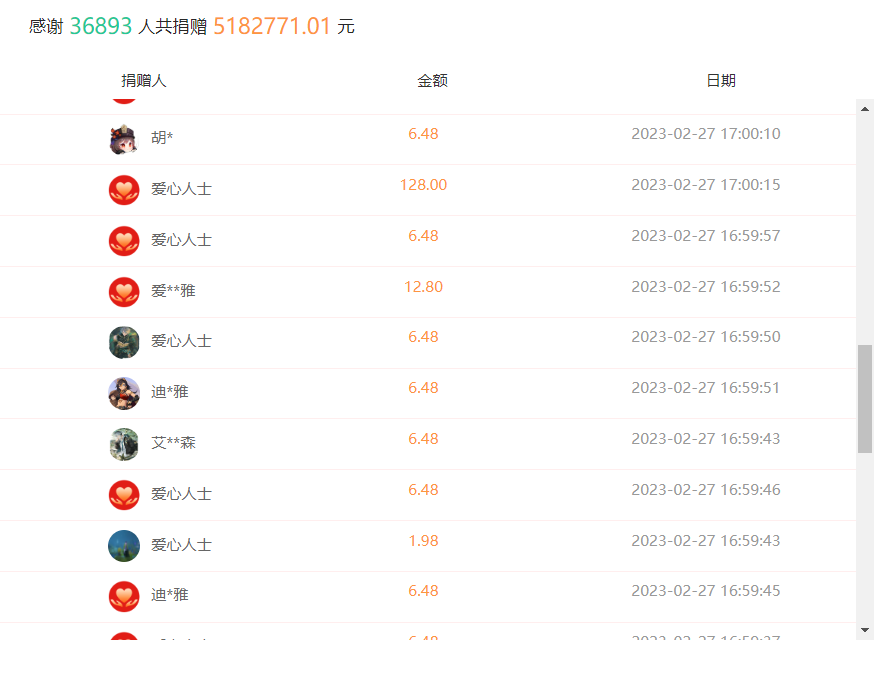Image resolution: width=894 pixels, height=688 pixels.
Task: Click the scrollbar's down arrow
Action: pyautogui.click(x=865, y=630)
